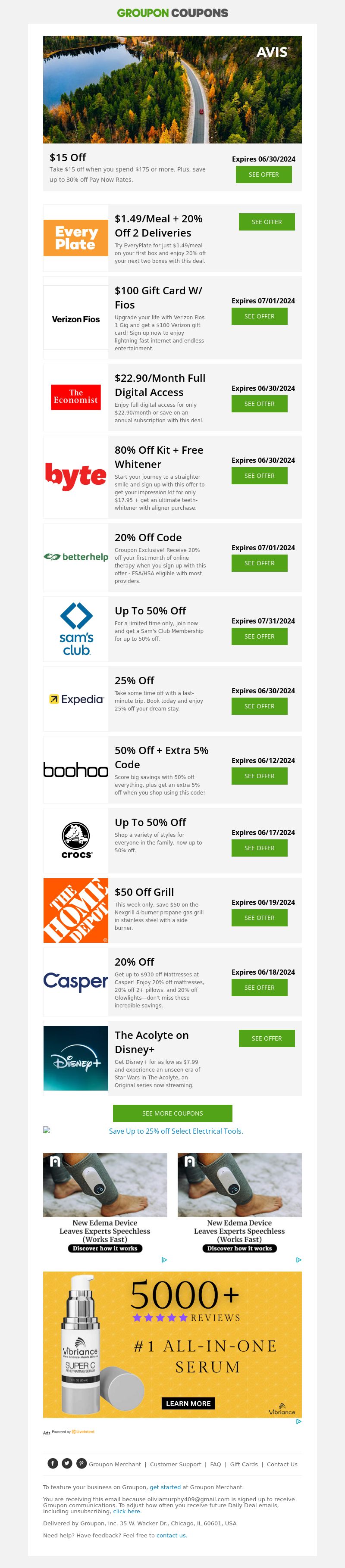
Task: Open the Save Up to 25% off Electrical Tools link
Action: 176,1132
